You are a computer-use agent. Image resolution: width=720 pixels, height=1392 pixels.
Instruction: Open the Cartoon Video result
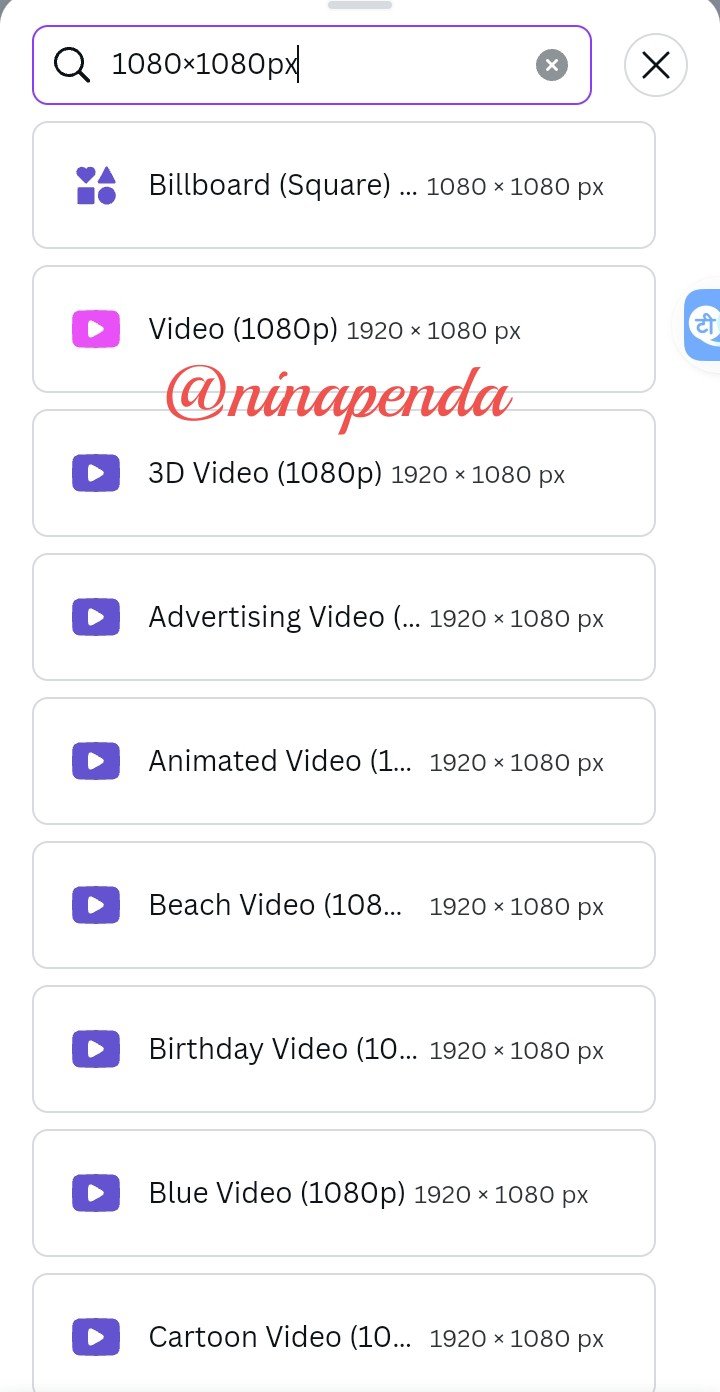pos(344,1333)
